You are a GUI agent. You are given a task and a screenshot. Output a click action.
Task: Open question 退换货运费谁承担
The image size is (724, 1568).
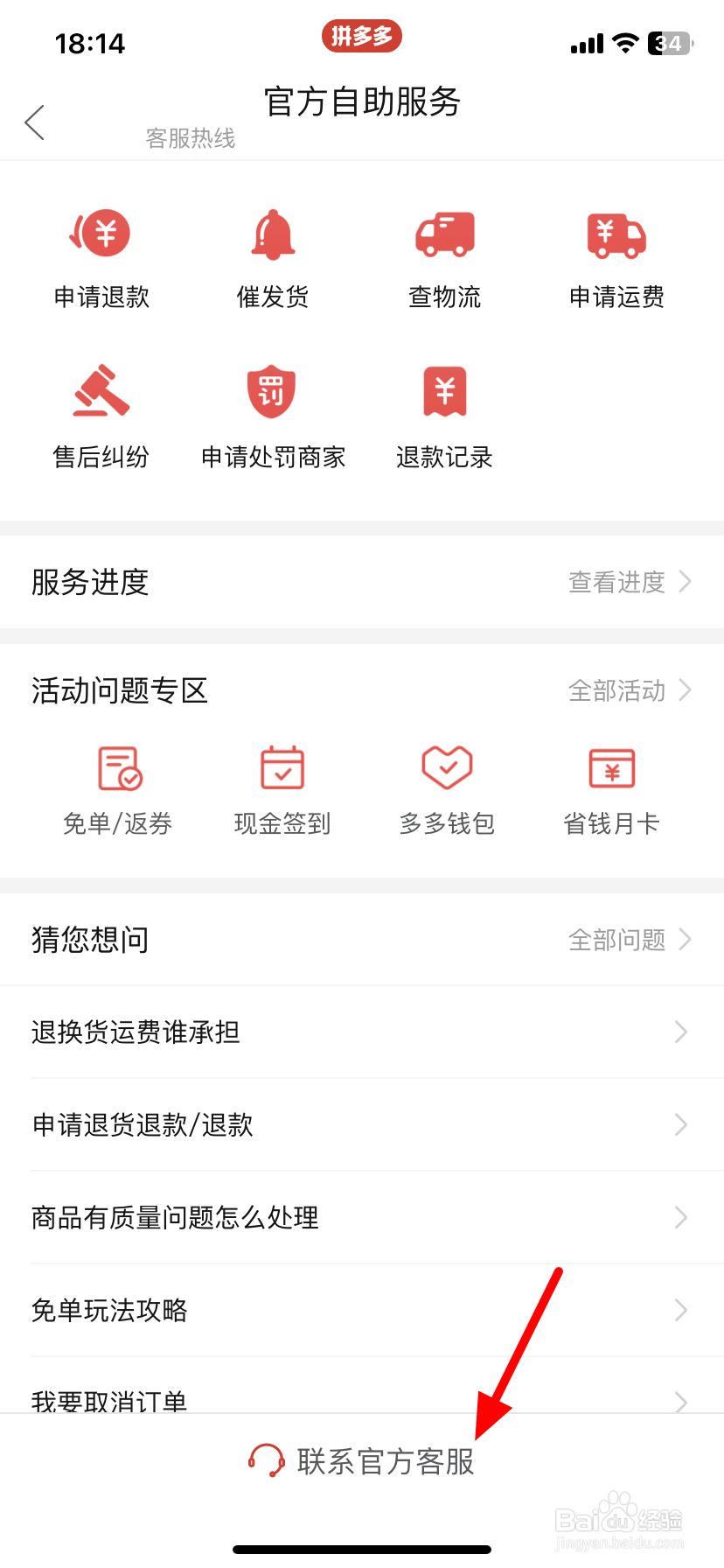click(x=362, y=1032)
